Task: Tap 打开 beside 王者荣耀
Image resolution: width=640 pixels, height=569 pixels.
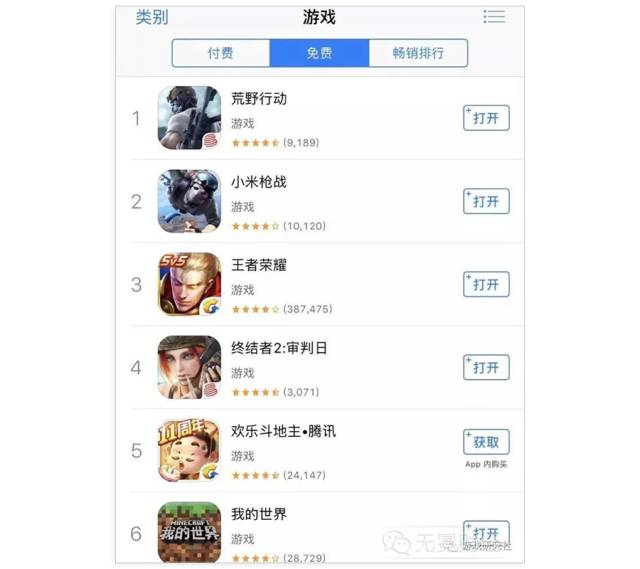Action: pyautogui.click(x=486, y=284)
